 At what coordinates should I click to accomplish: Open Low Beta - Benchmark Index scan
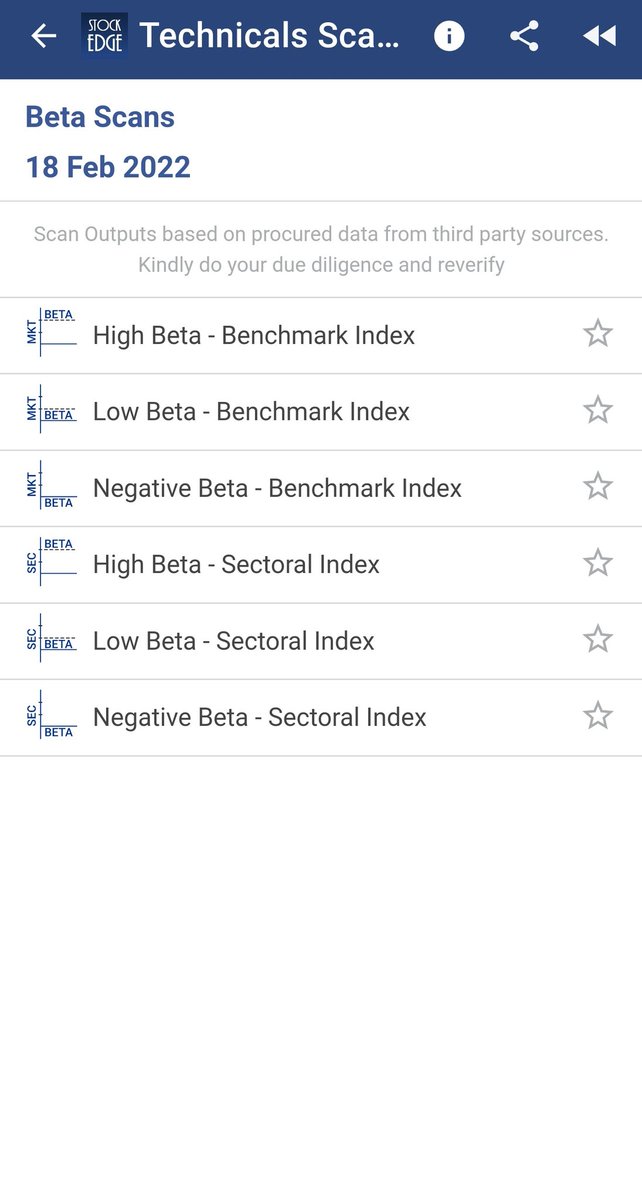(x=251, y=412)
